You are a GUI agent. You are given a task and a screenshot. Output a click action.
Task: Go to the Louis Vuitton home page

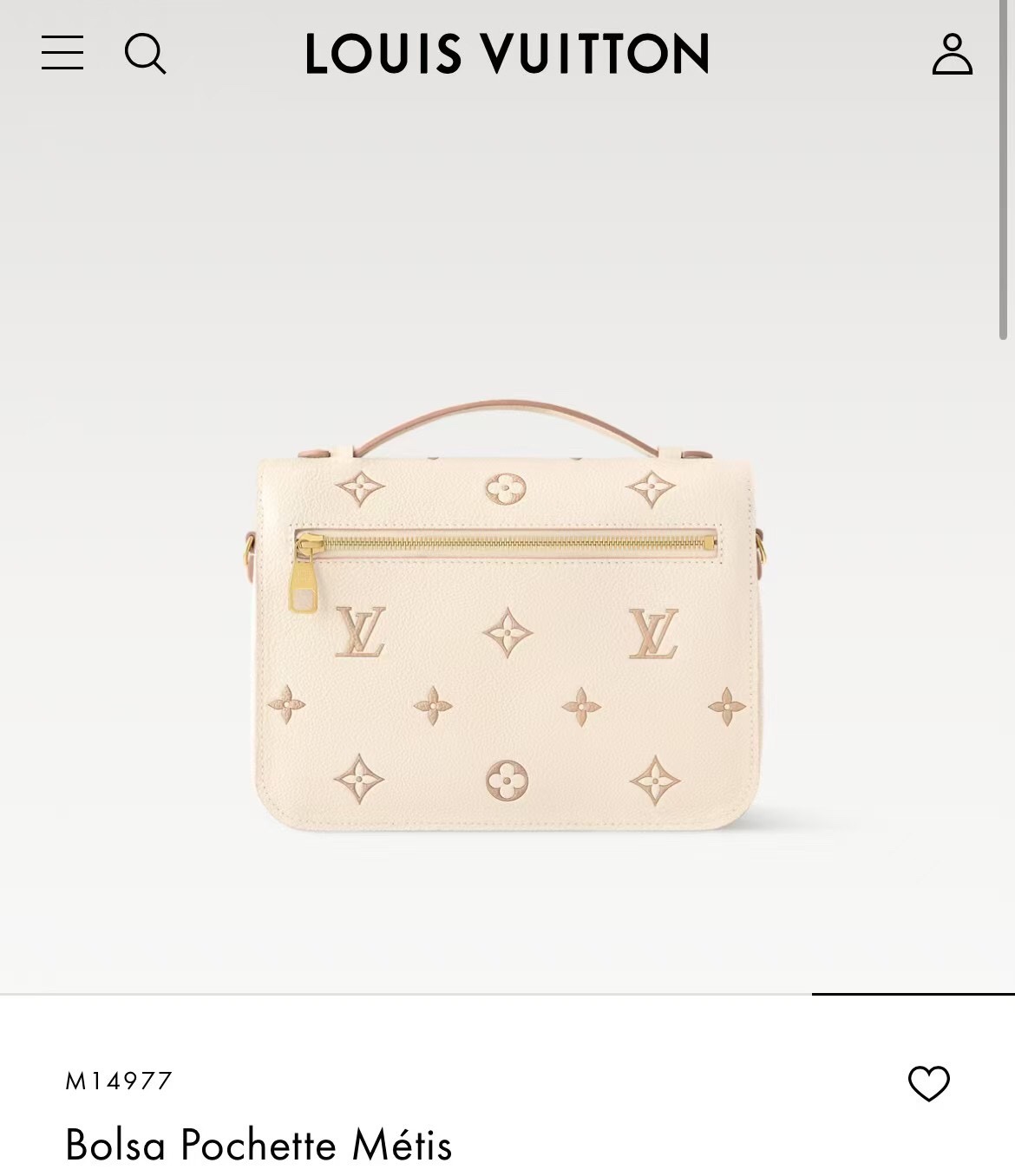[x=507, y=54]
